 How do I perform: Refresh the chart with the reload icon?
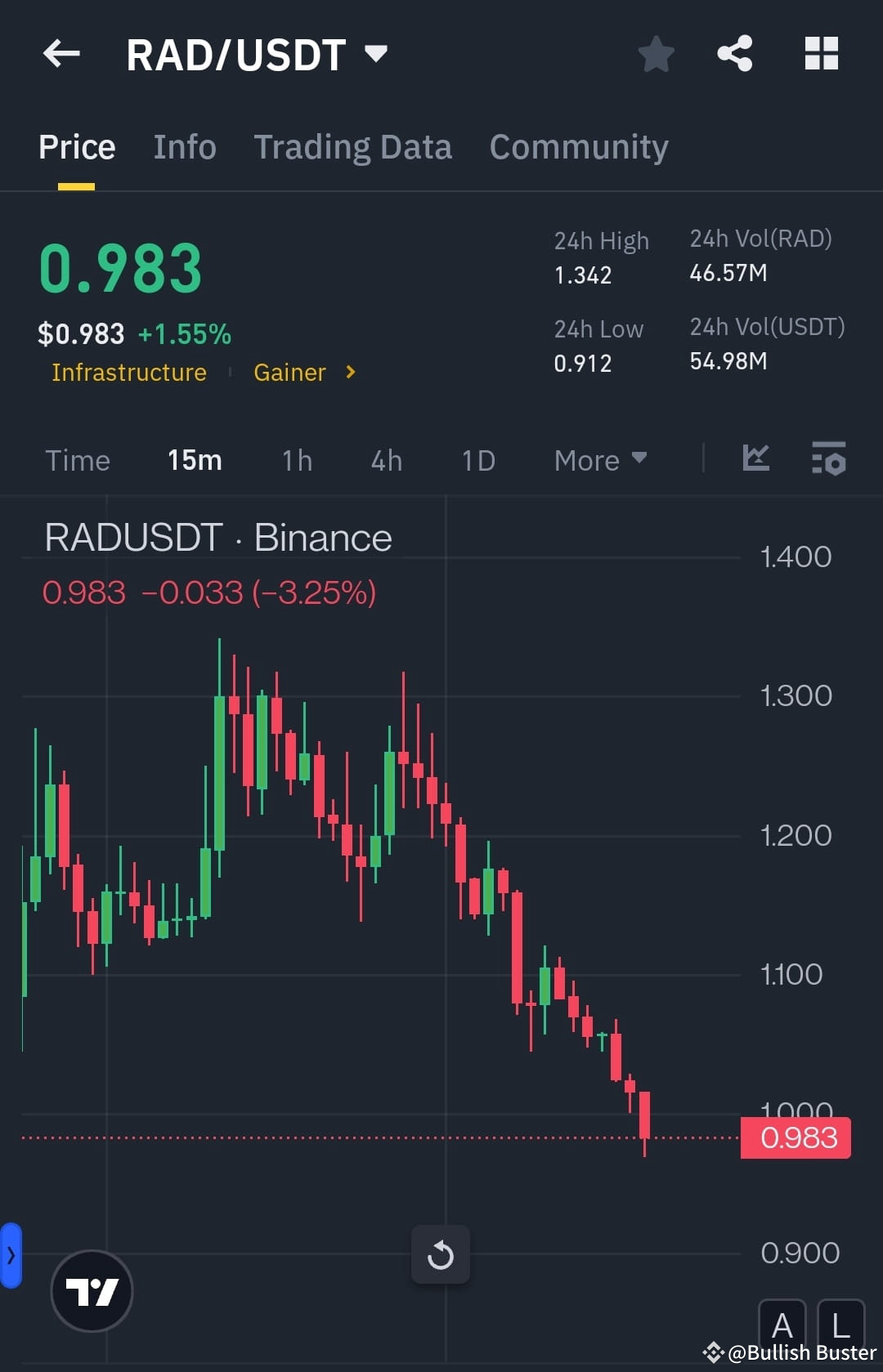point(441,1255)
